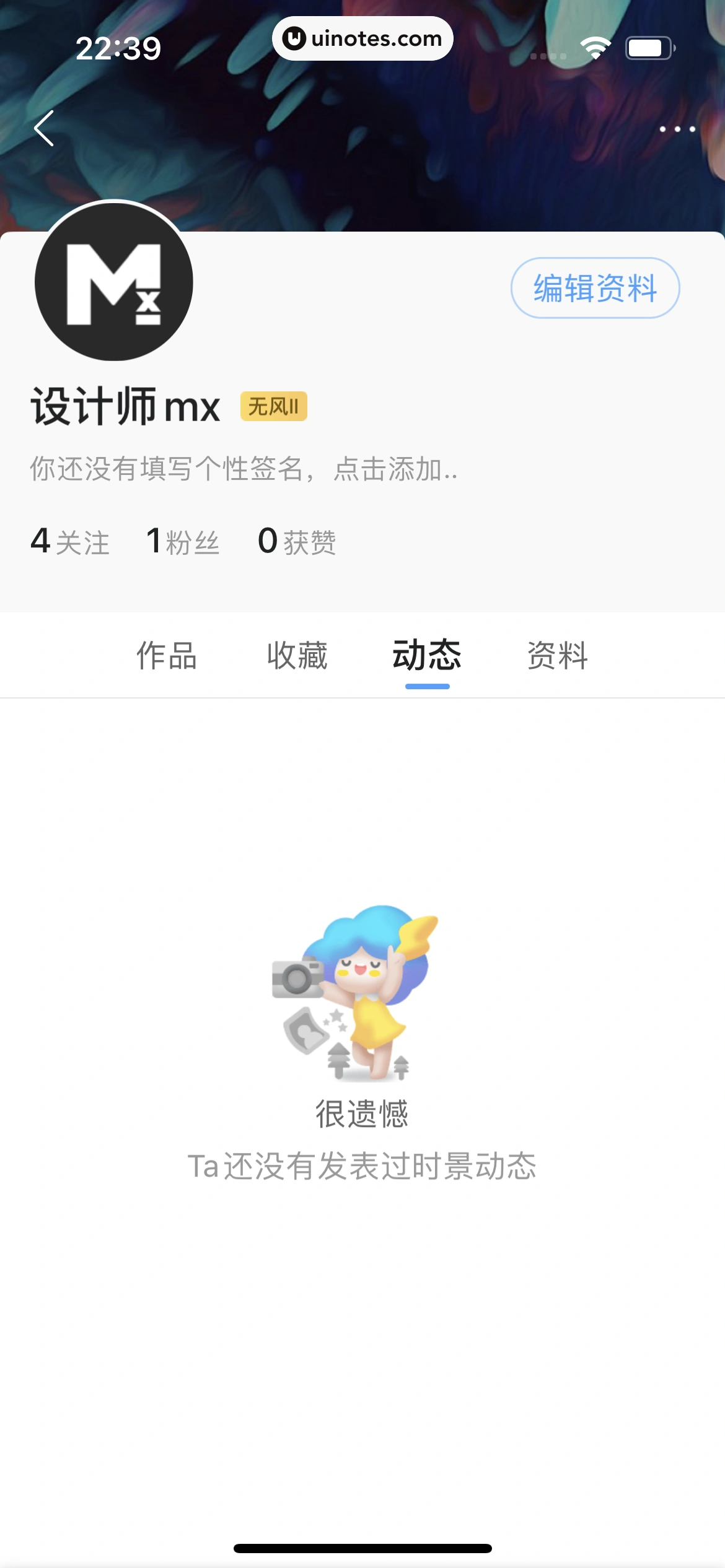Tap the signature placeholder to add one

coord(244,471)
